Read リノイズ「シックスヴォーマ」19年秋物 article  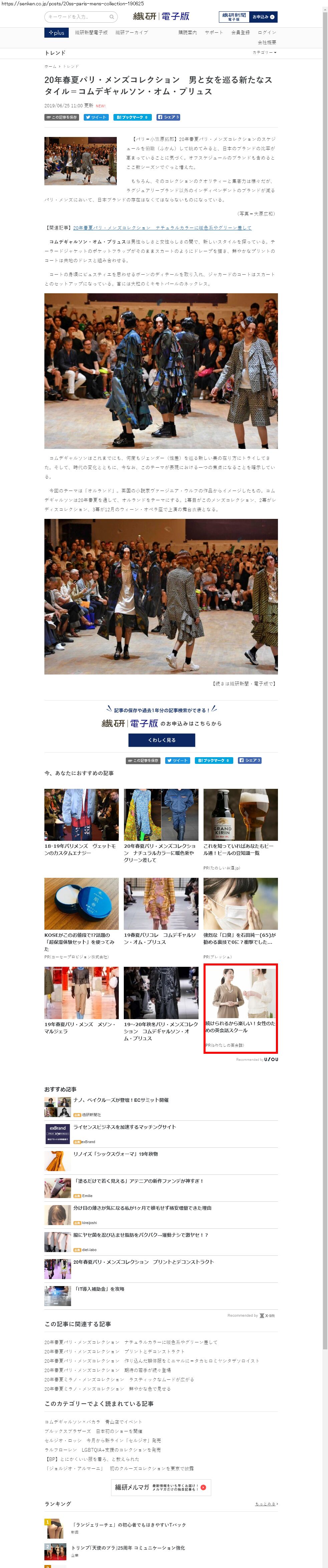115,1154
